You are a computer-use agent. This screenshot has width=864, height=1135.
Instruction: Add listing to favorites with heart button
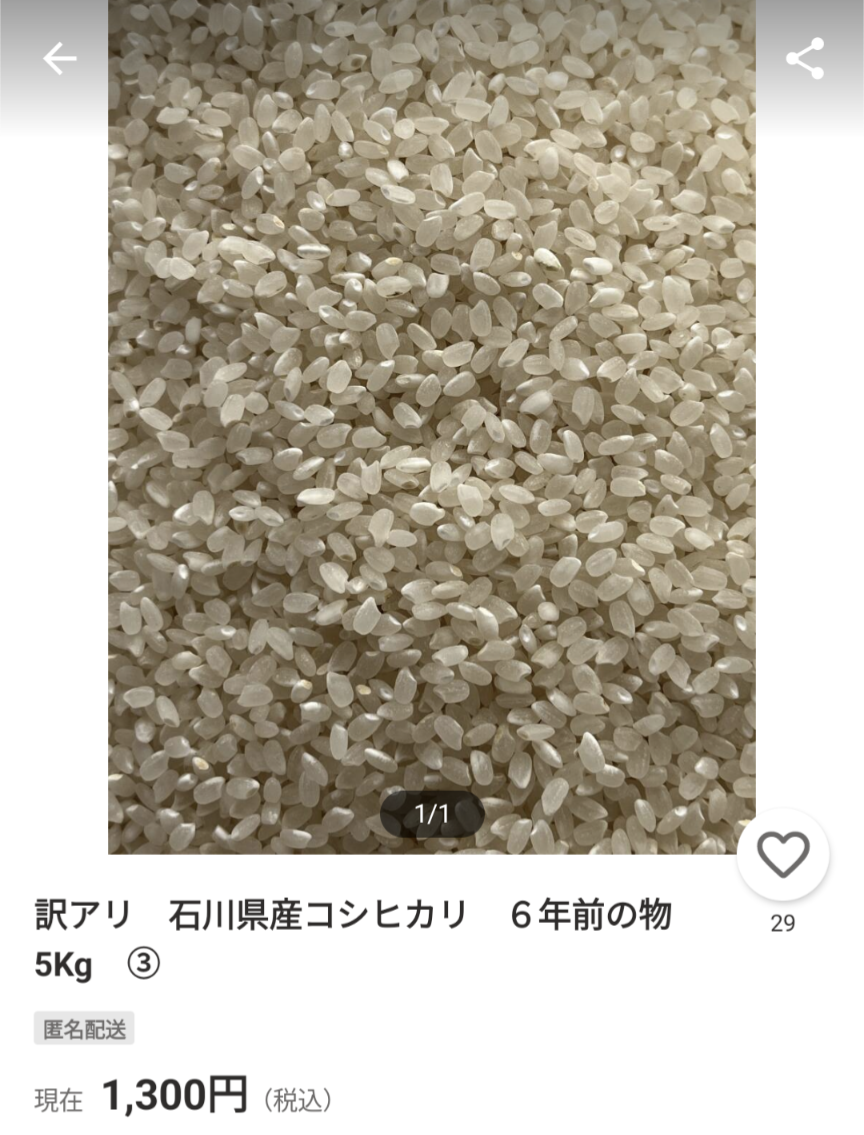[x=782, y=855]
